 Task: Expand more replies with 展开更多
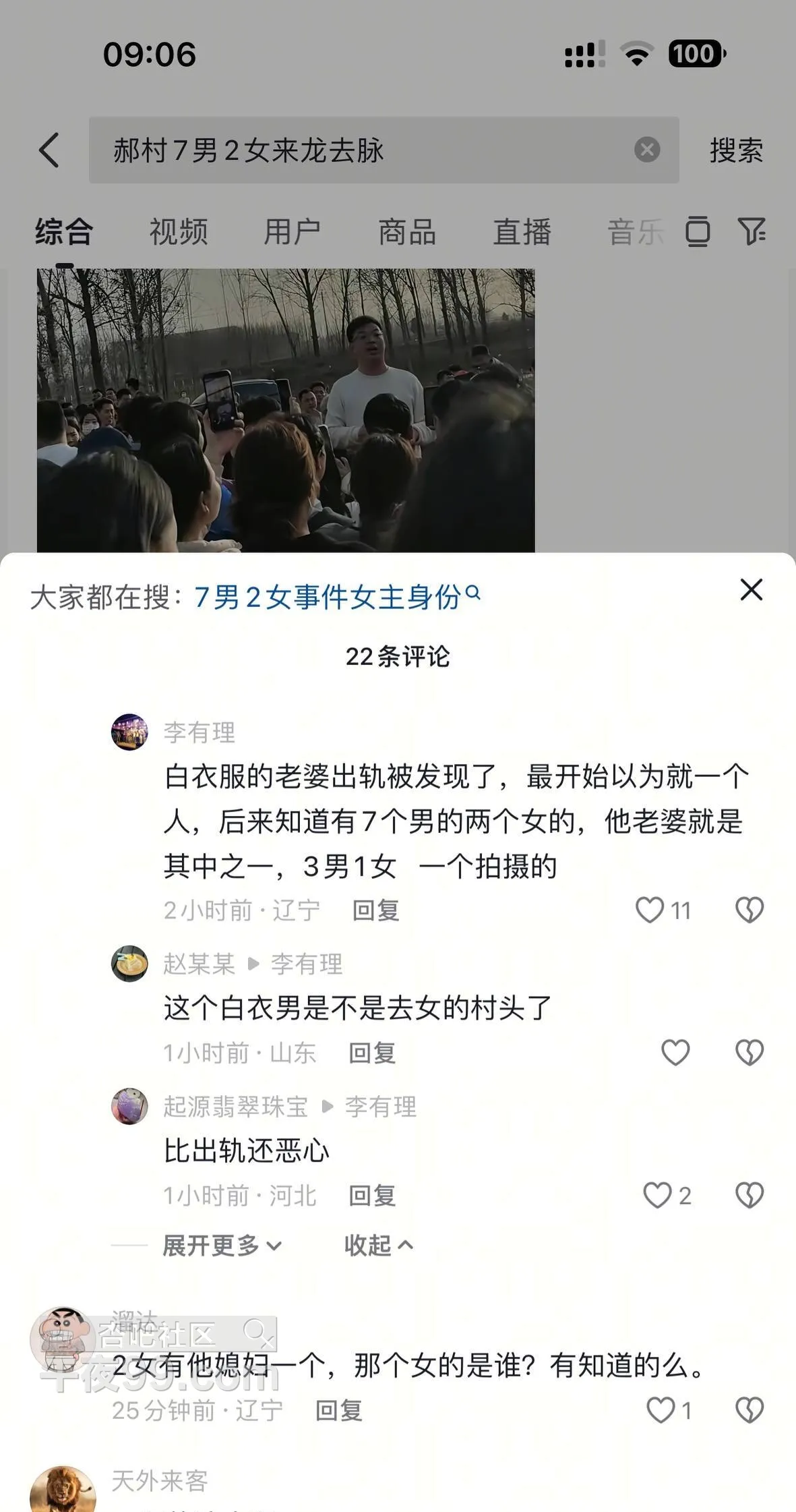click(222, 1246)
